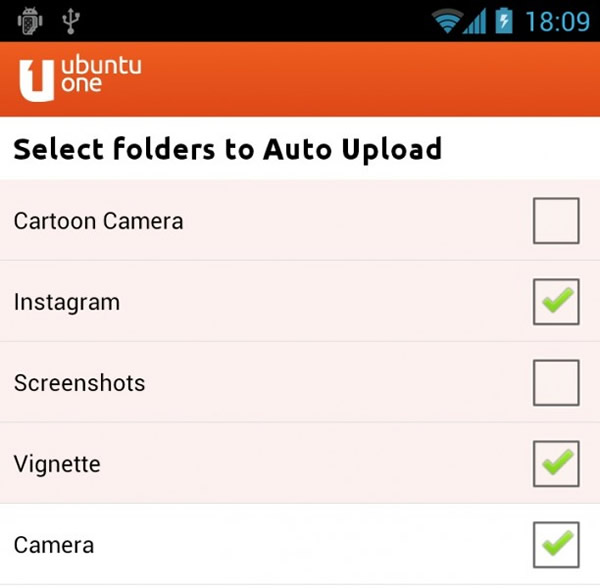Uncheck the Instagram folder checkbox
The height and width of the screenshot is (588, 600).
555,302
